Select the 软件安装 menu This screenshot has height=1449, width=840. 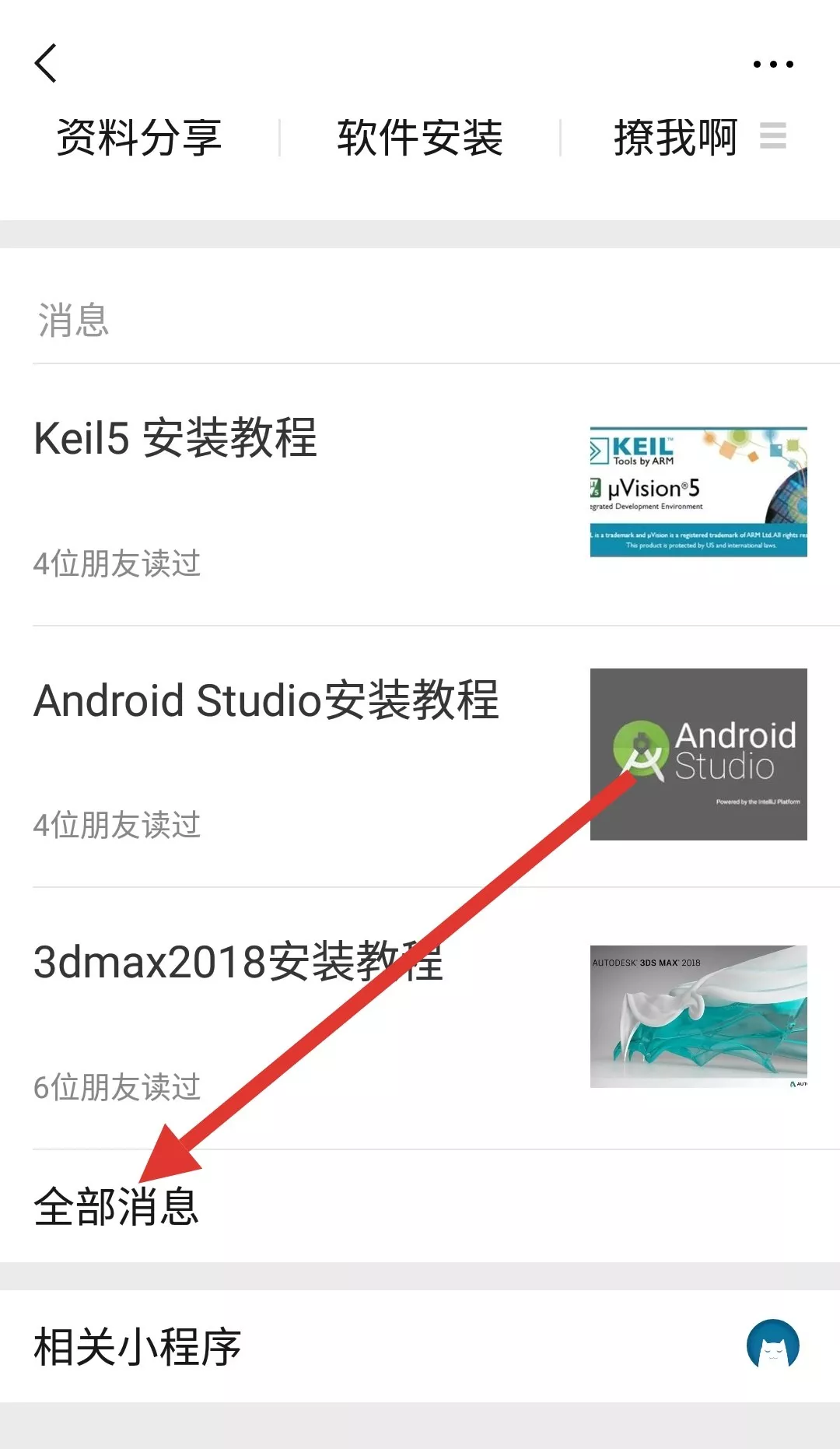420,138
